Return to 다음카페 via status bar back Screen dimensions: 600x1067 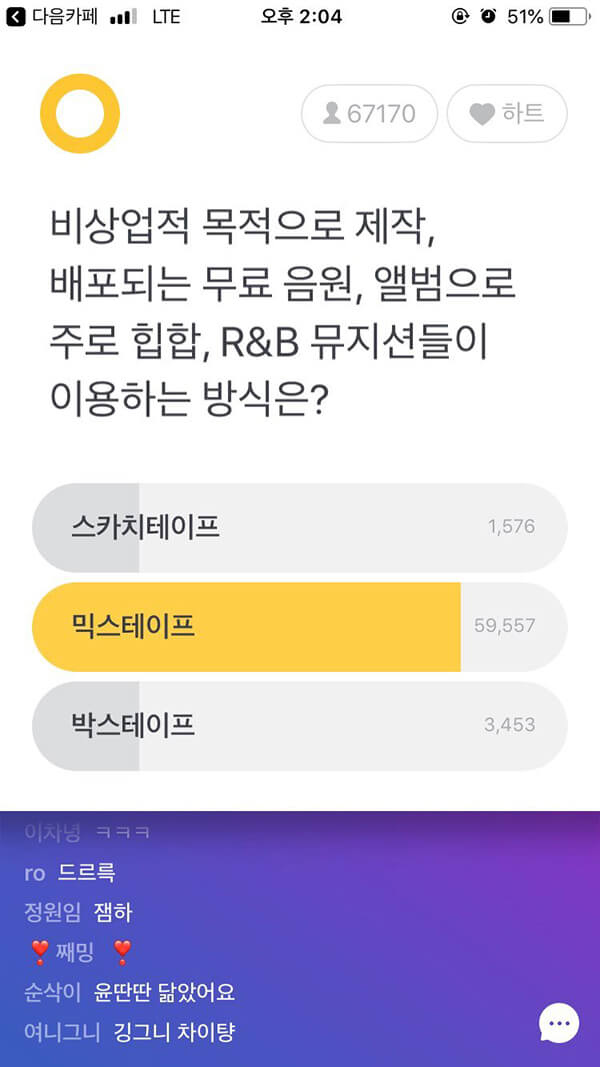click(48, 16)
